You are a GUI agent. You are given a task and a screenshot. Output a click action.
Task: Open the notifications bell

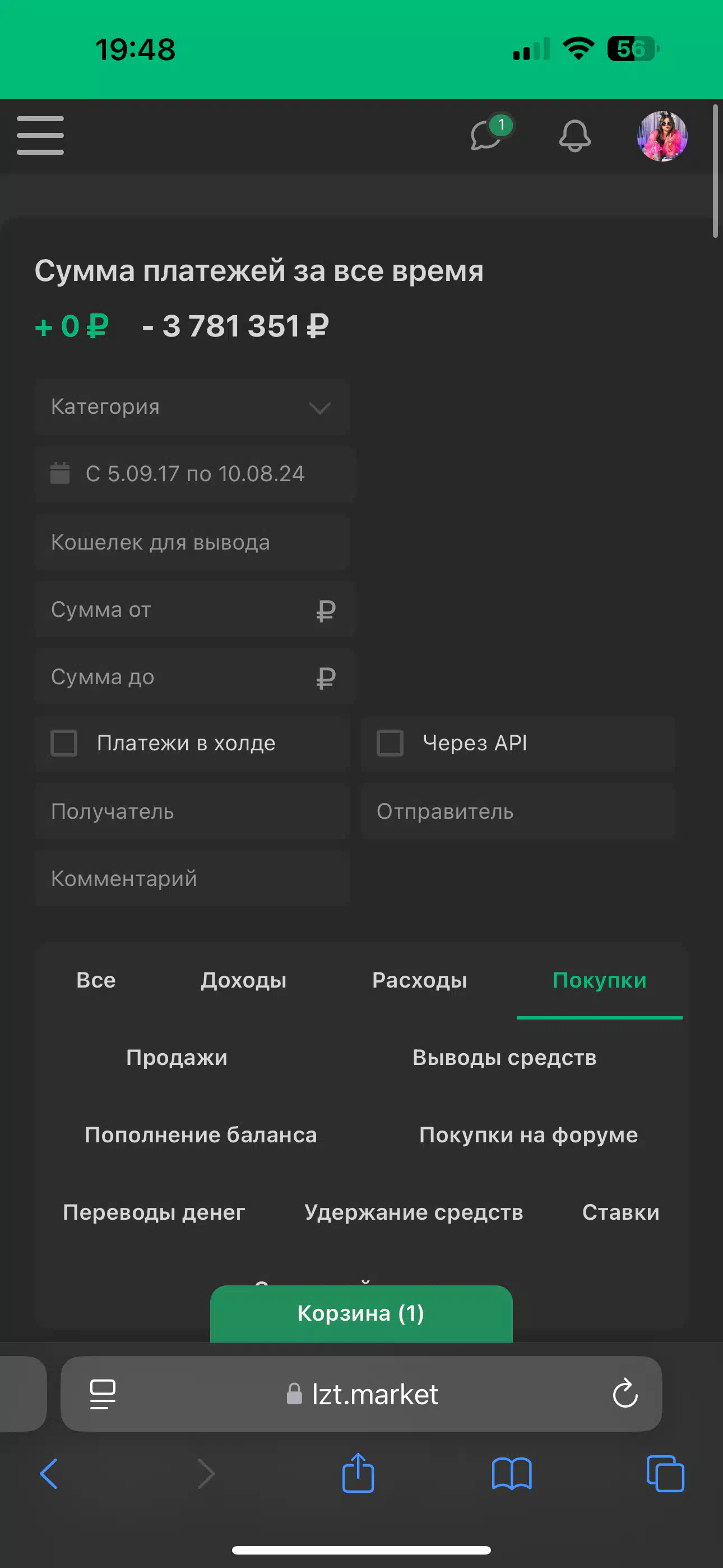point(574,135)
